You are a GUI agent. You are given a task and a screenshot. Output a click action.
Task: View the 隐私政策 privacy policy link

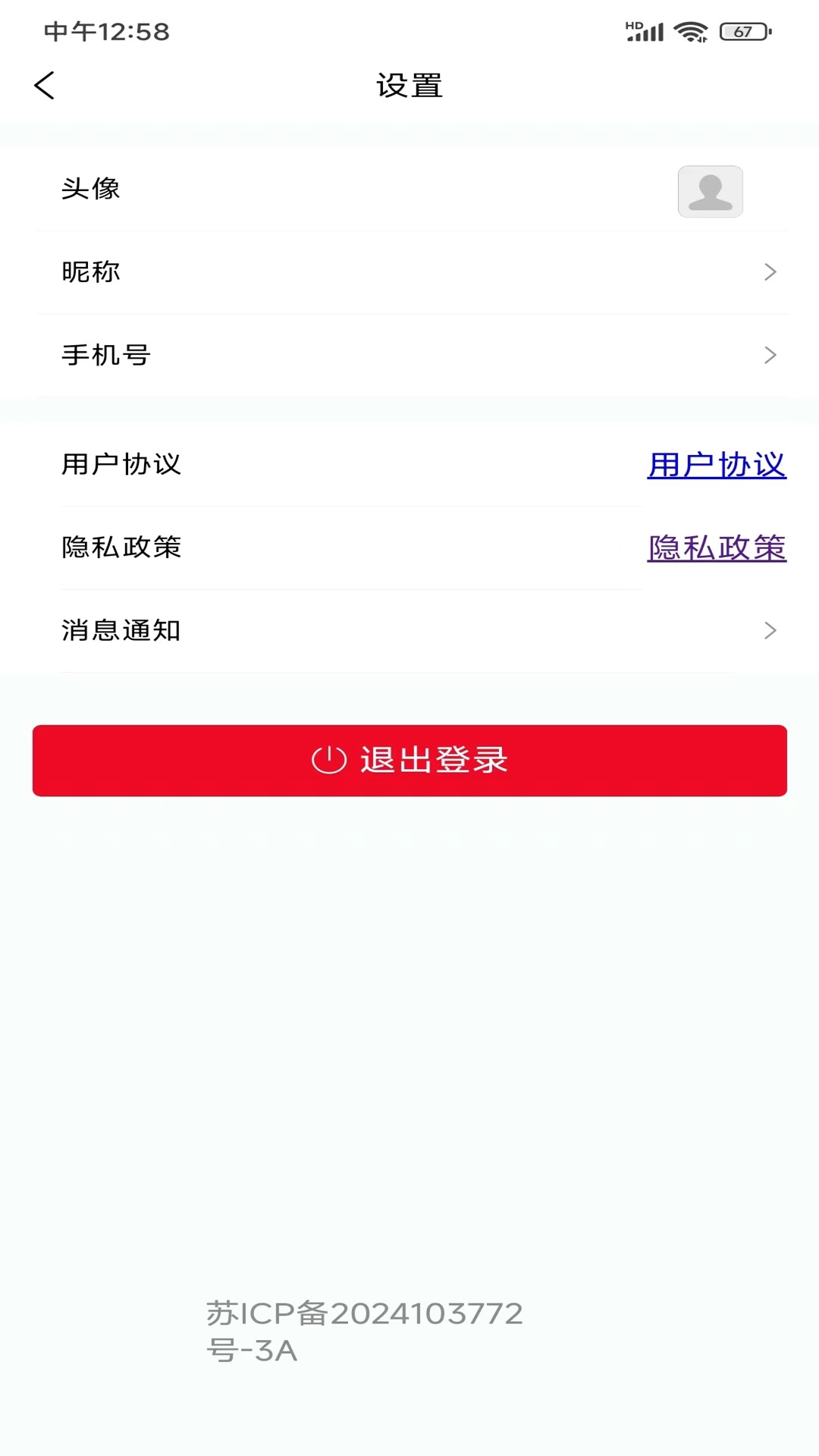[717, 548]
